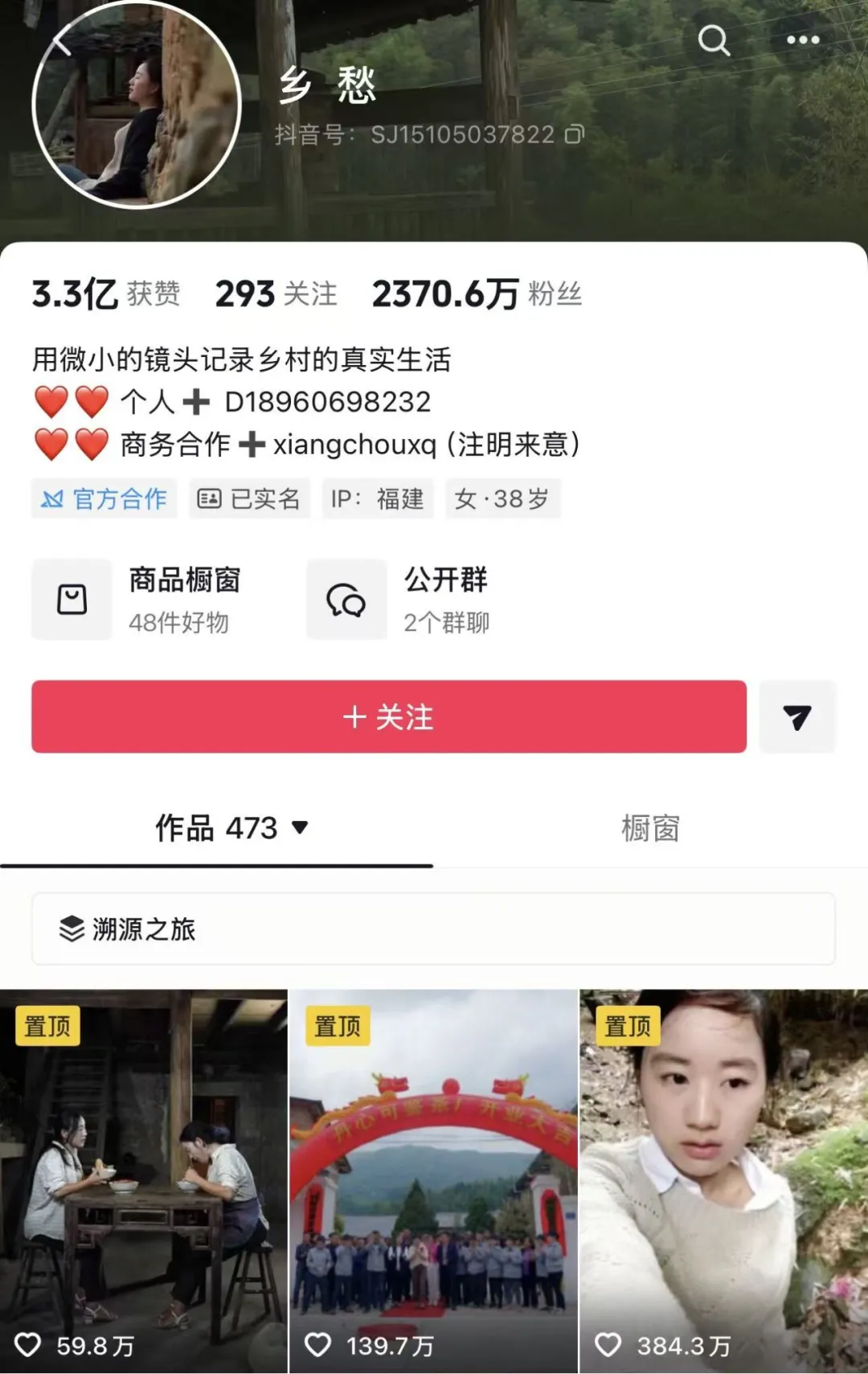Open search on this profile
The height and width of the screenshot is (1374, 868).
coord(713,39)
